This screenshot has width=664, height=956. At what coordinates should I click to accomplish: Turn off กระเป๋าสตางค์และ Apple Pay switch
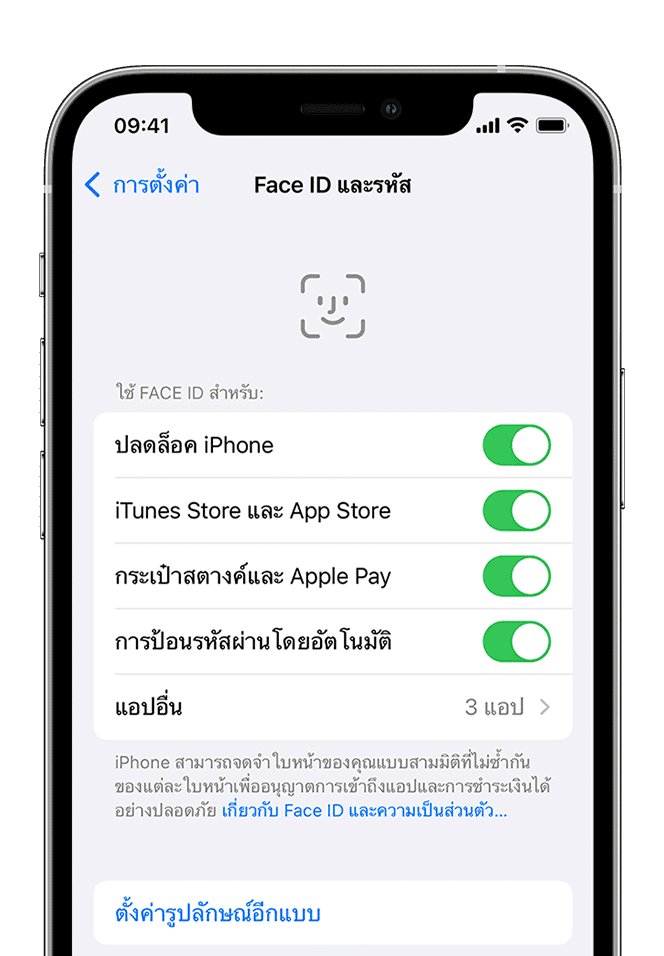(516, 576)
